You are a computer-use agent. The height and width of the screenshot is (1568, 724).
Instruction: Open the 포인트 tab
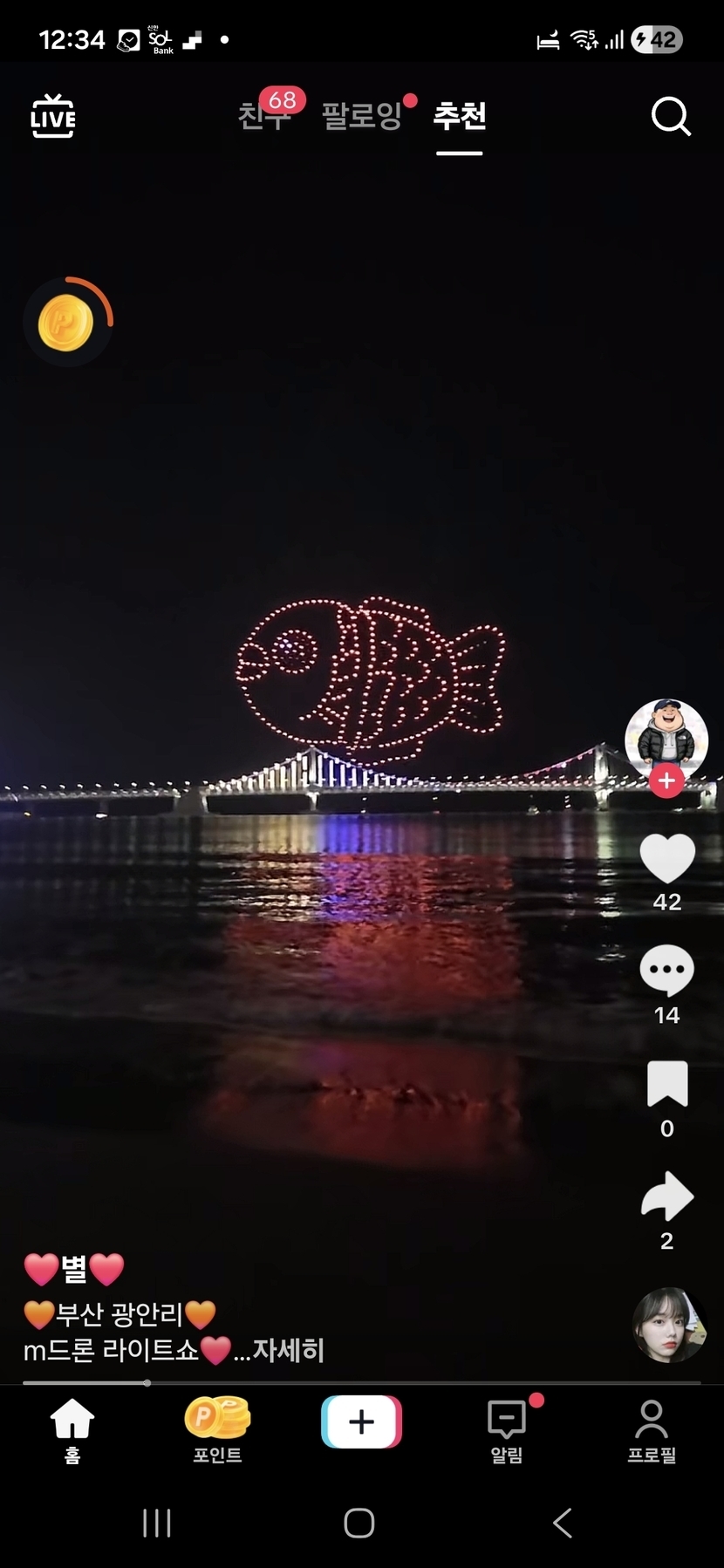[217, 1429]
